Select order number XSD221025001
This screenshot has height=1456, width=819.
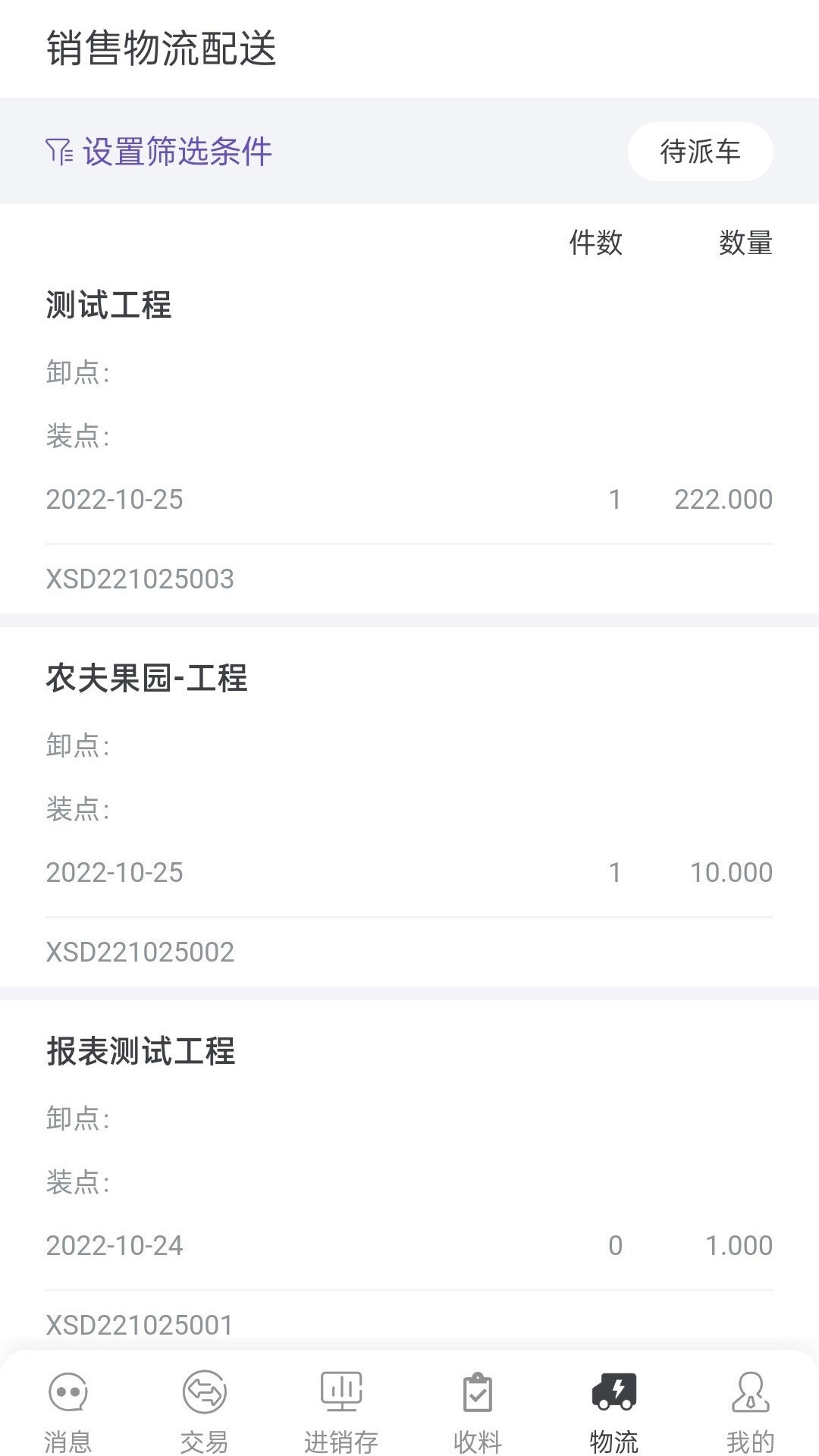140,1326
